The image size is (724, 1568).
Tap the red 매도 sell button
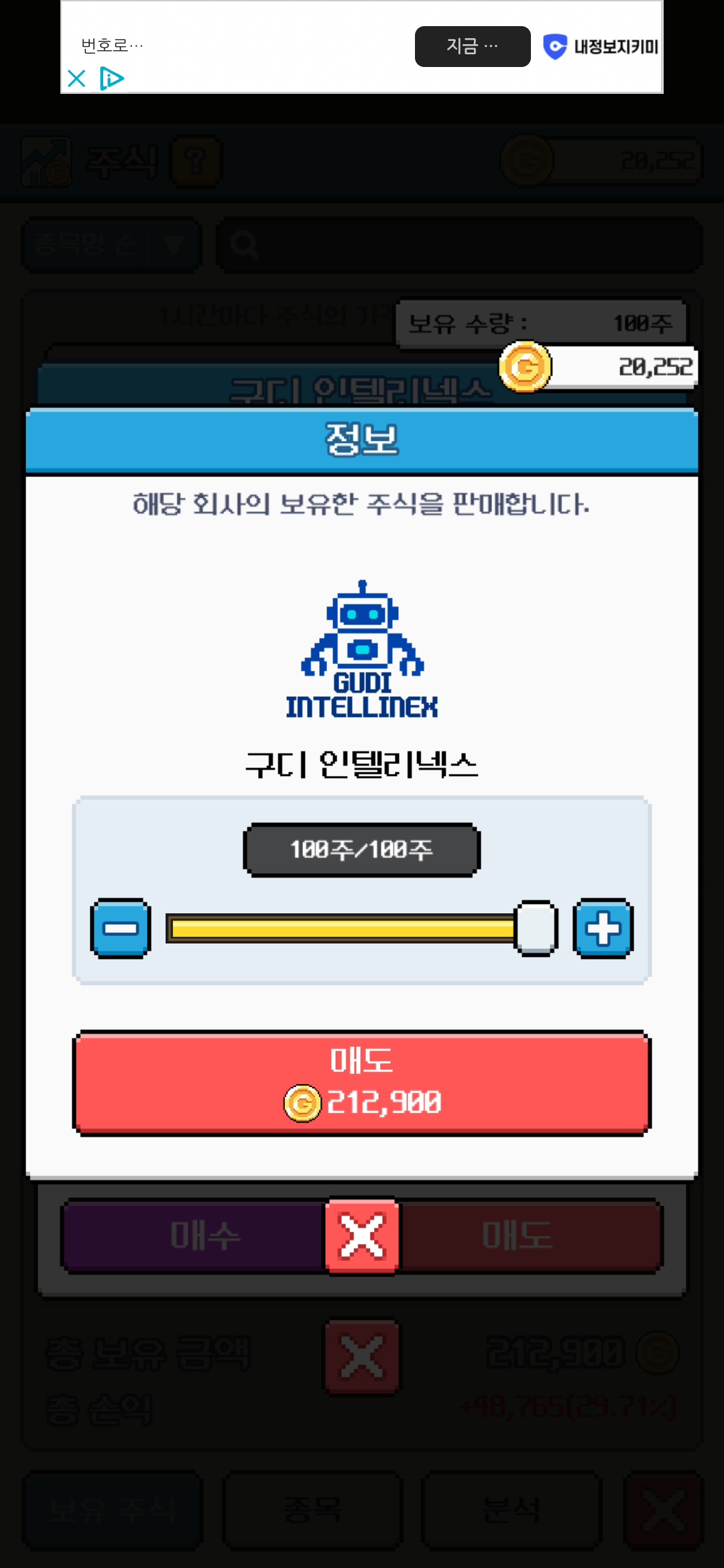pyautogui.click(x=361, y=1082)
